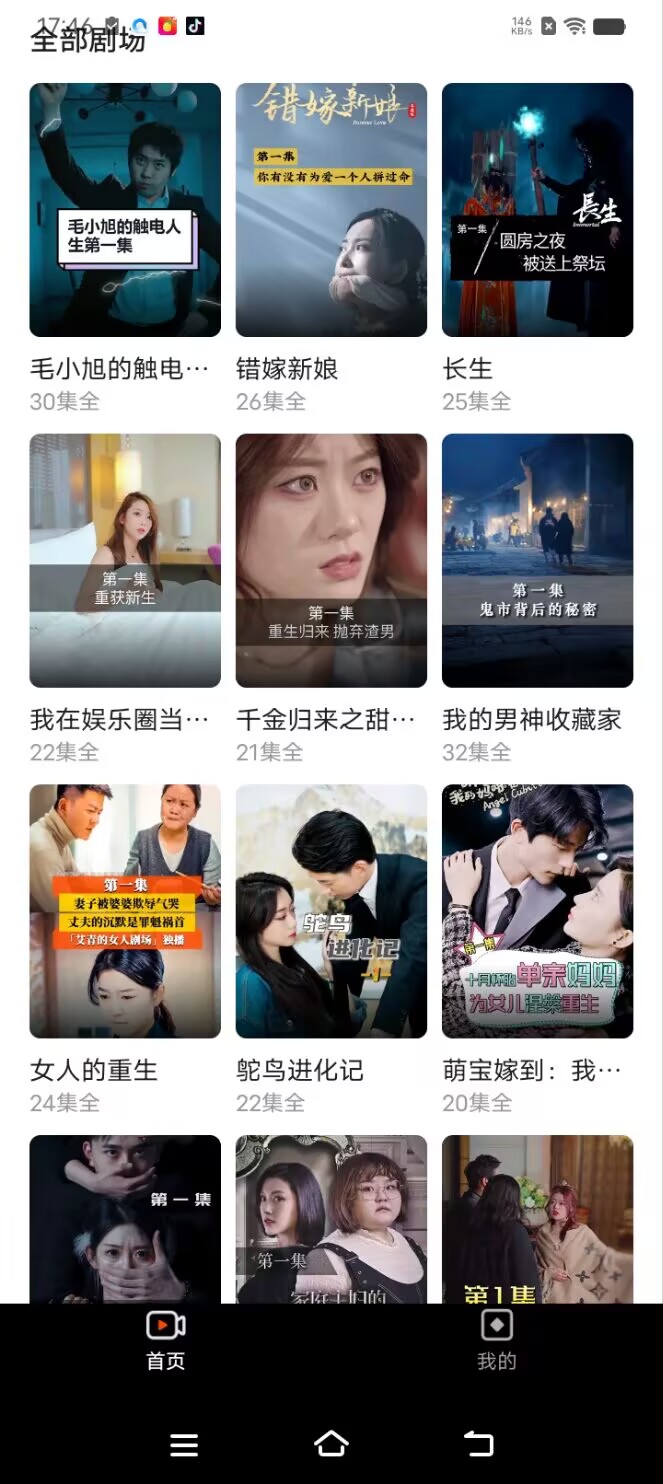Open 我的男神收藏家 drama
The width and height of the screenshot is (663, 1484).
537,560
